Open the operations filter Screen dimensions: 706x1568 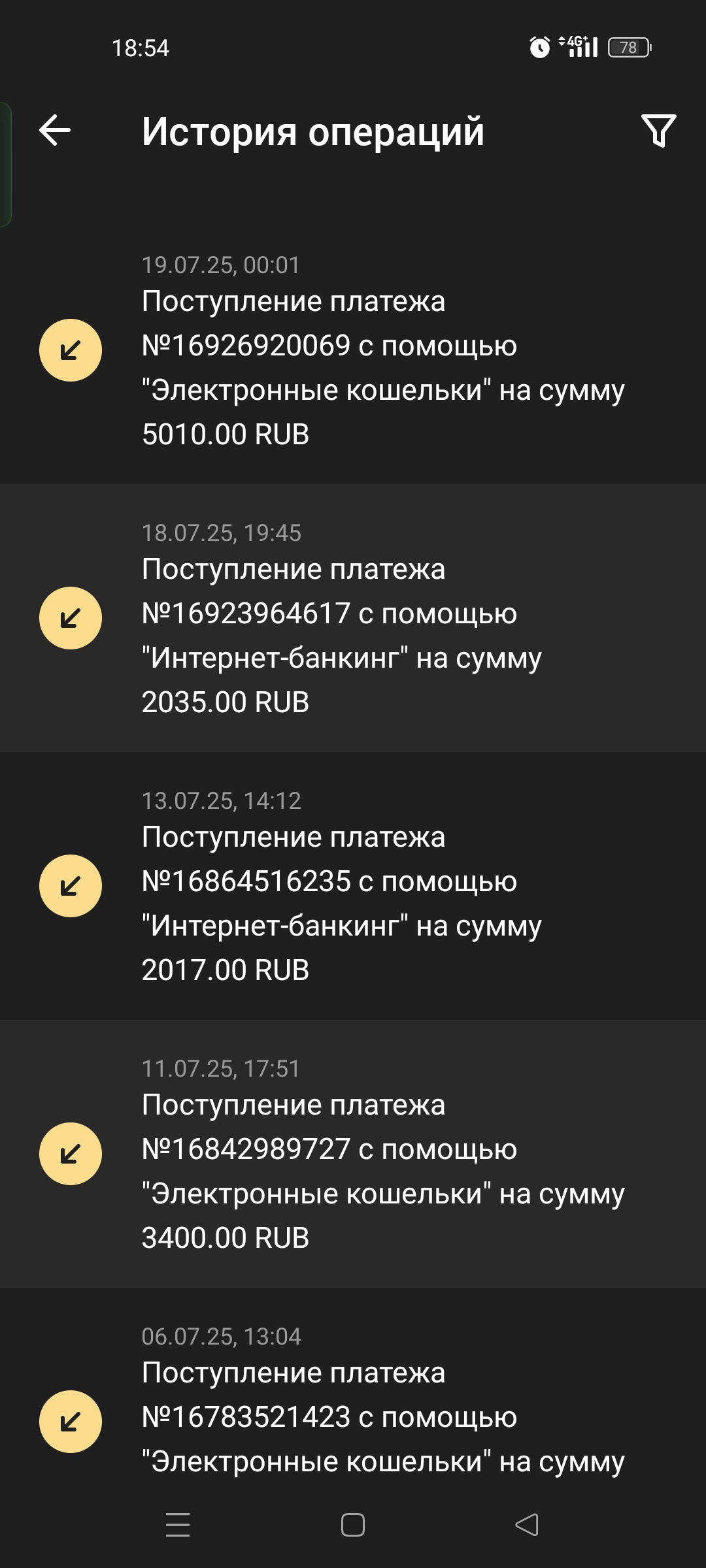pyautogui.click(x=658, y=131)
